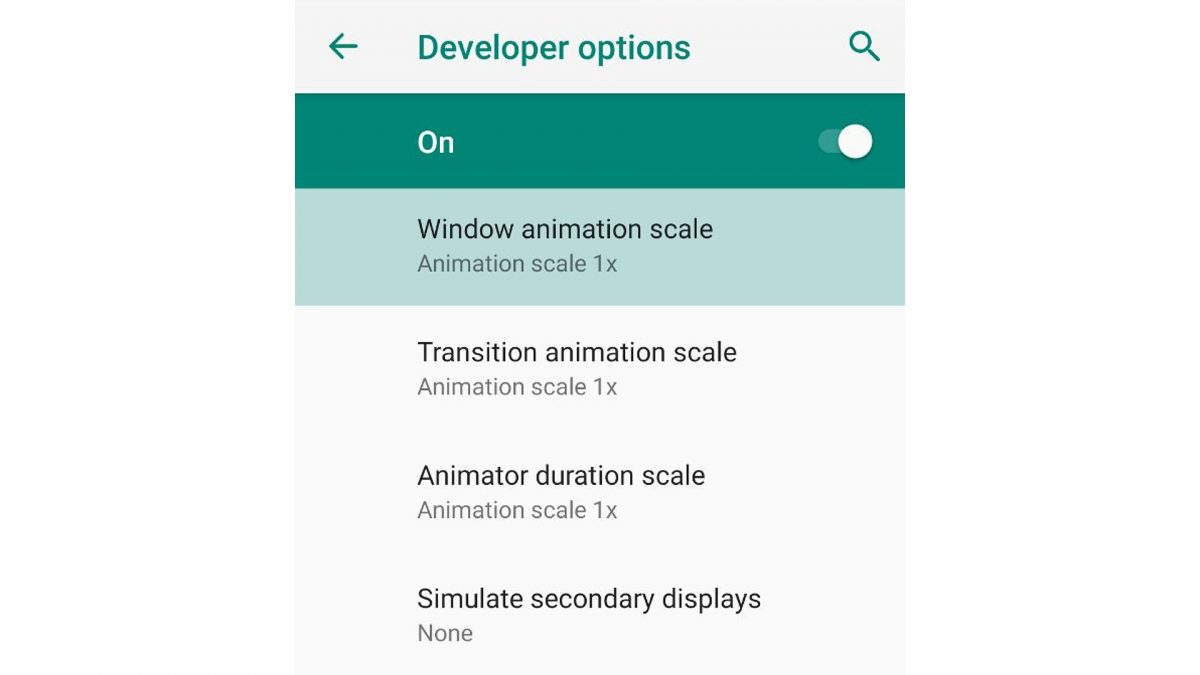Open Simulate secondary displays

[588, 614]
